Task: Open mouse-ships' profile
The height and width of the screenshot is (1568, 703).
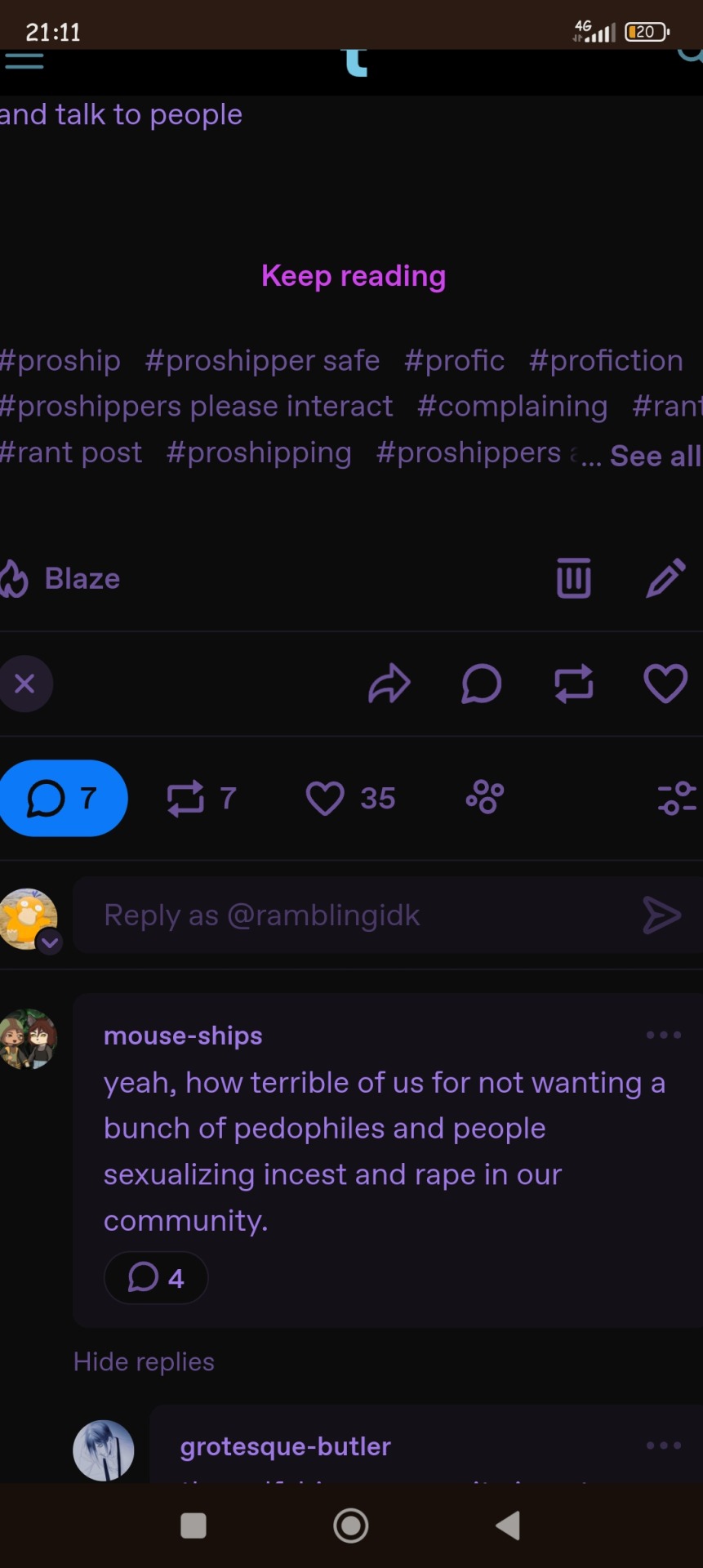Action: tap(183, 1036)
